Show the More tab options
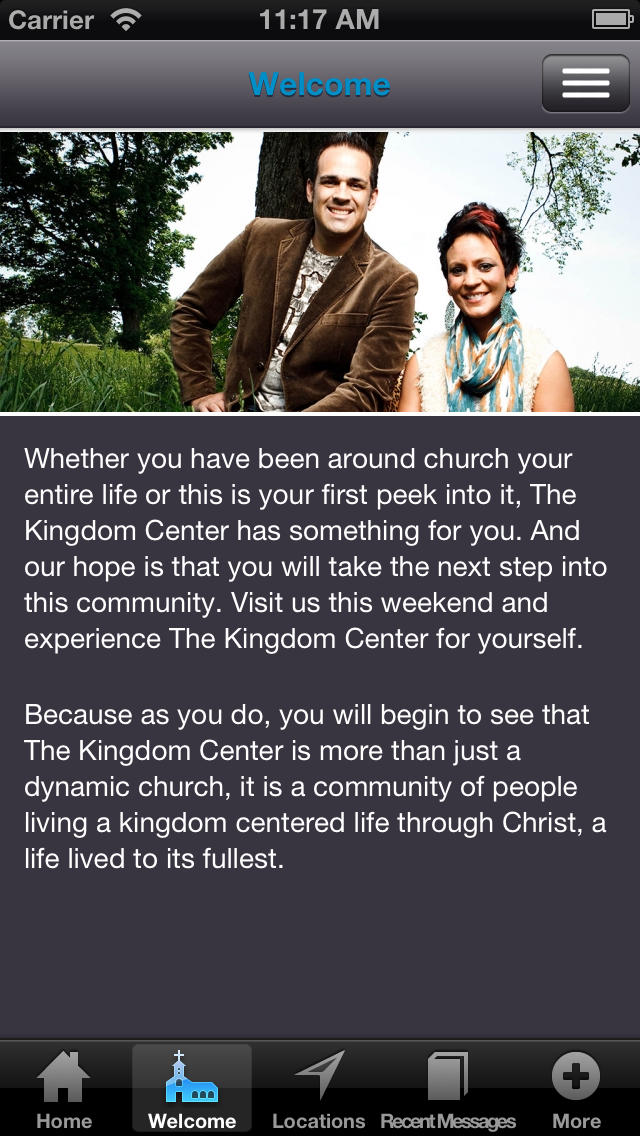This screenshot has width=640, height=1136. tap(576, 1090)
